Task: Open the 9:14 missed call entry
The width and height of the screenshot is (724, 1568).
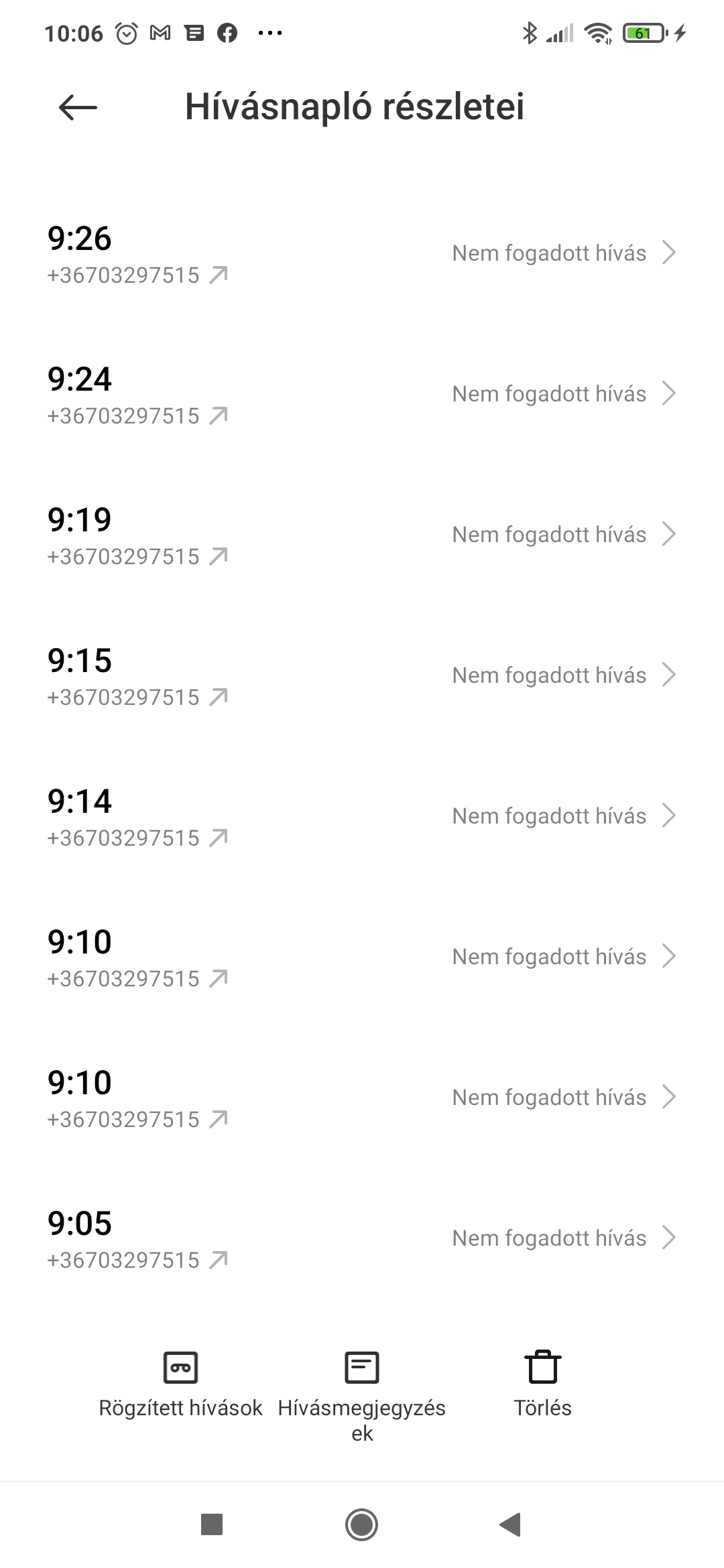Action: click(362, 818)
